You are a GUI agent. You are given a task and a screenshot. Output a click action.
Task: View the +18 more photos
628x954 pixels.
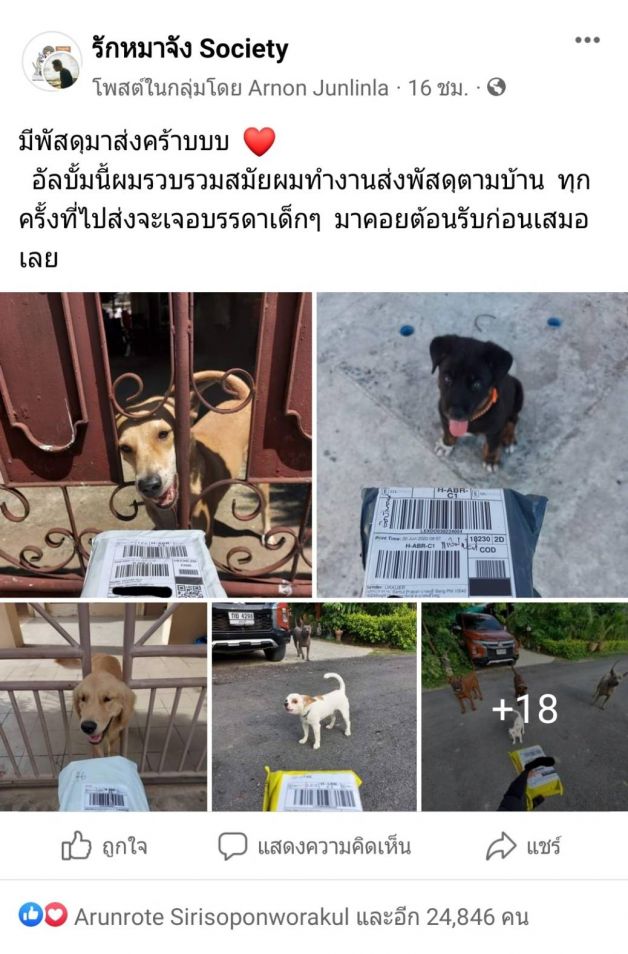(x=524, y=706)
